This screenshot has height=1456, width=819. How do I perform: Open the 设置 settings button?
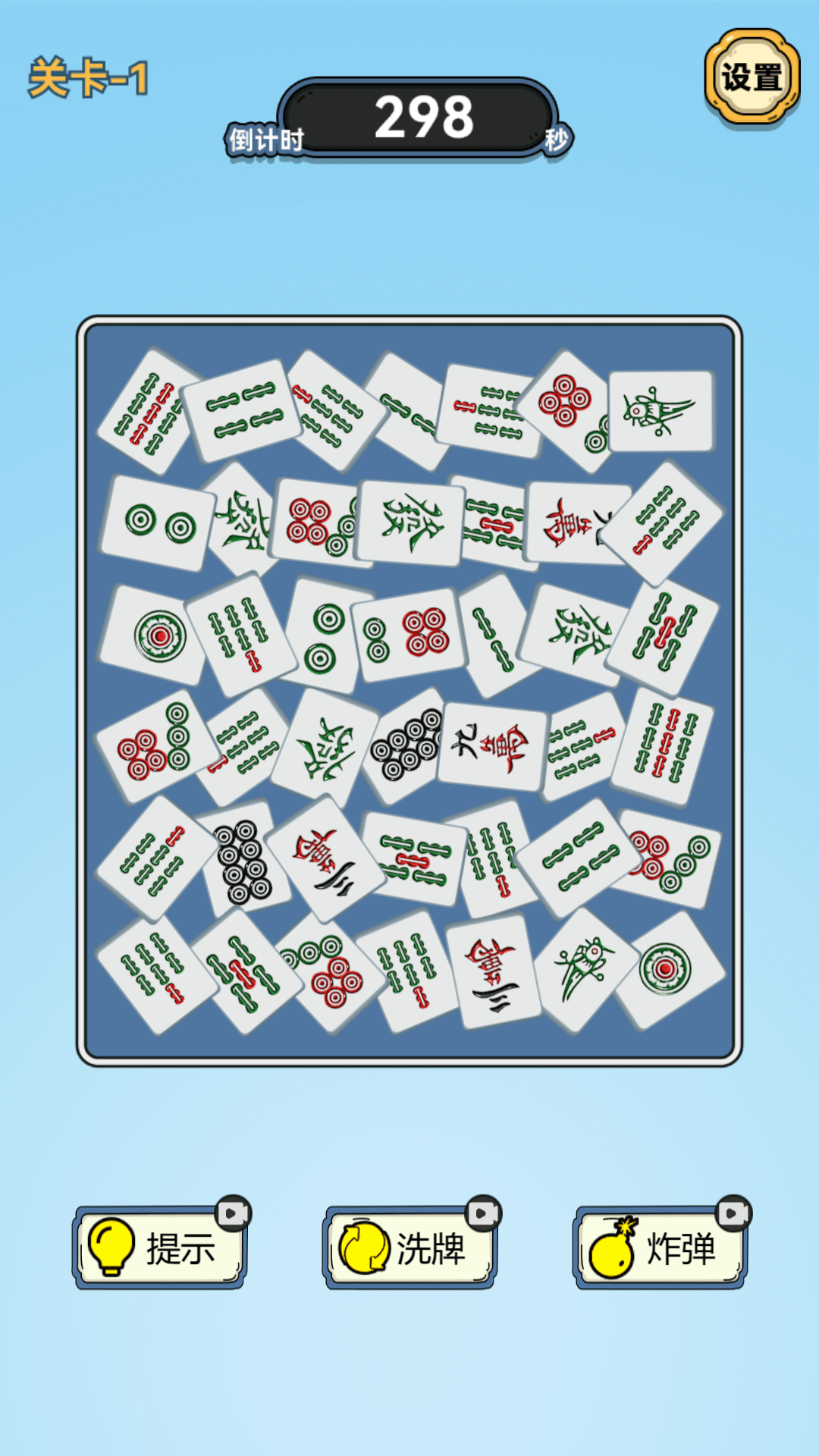click(752, 77)
